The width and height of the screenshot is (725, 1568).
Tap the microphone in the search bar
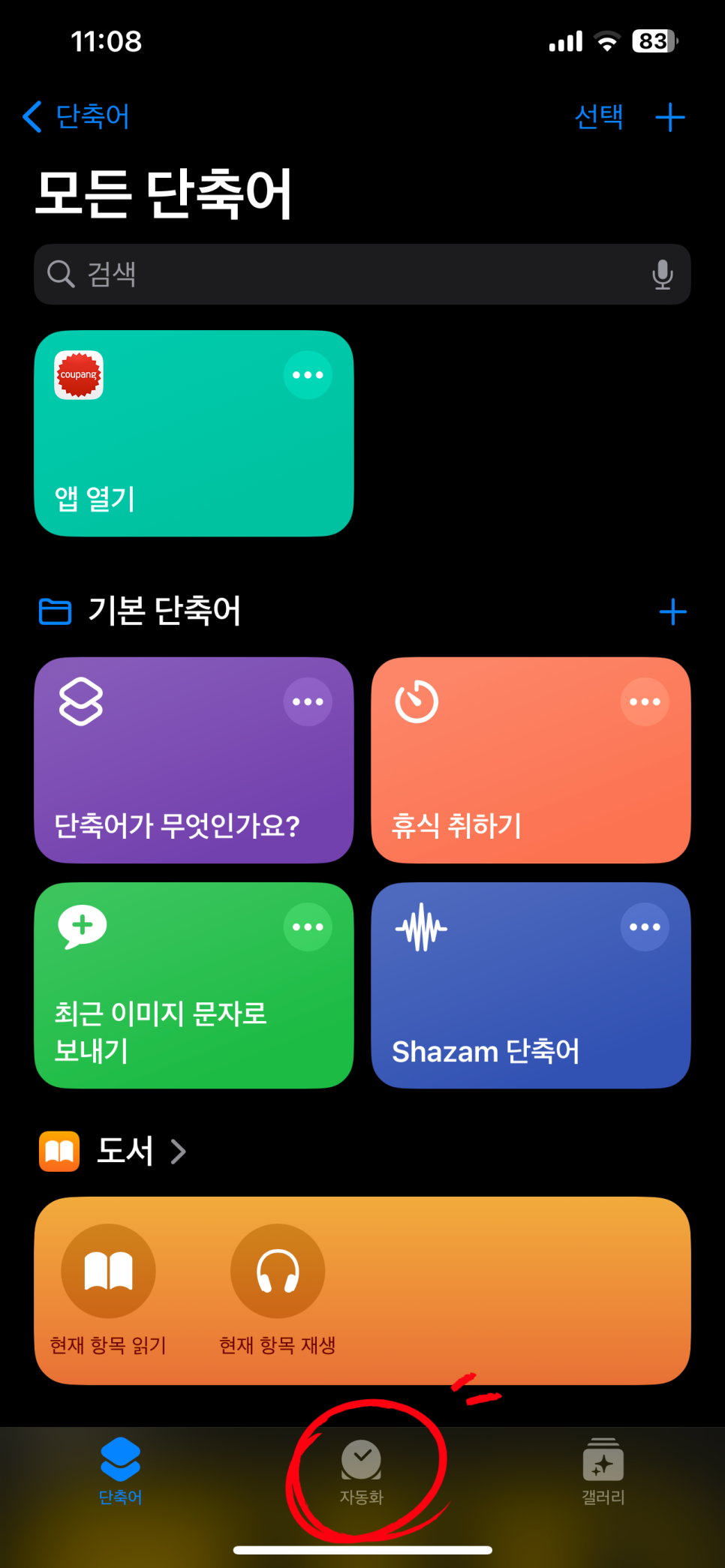(x=662, y=275)
